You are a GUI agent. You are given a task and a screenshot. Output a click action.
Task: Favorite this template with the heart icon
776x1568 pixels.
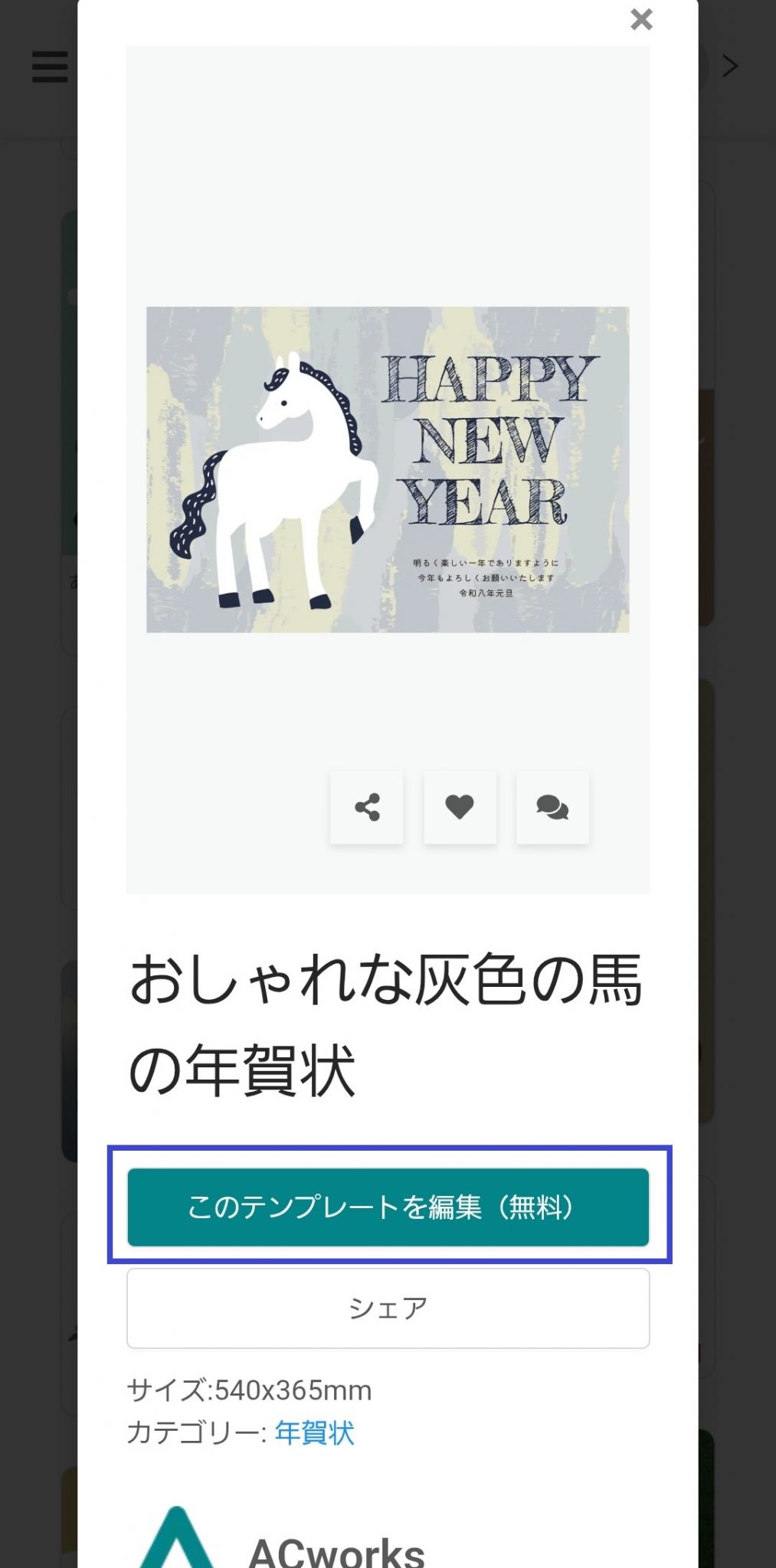tap(460, 807)
